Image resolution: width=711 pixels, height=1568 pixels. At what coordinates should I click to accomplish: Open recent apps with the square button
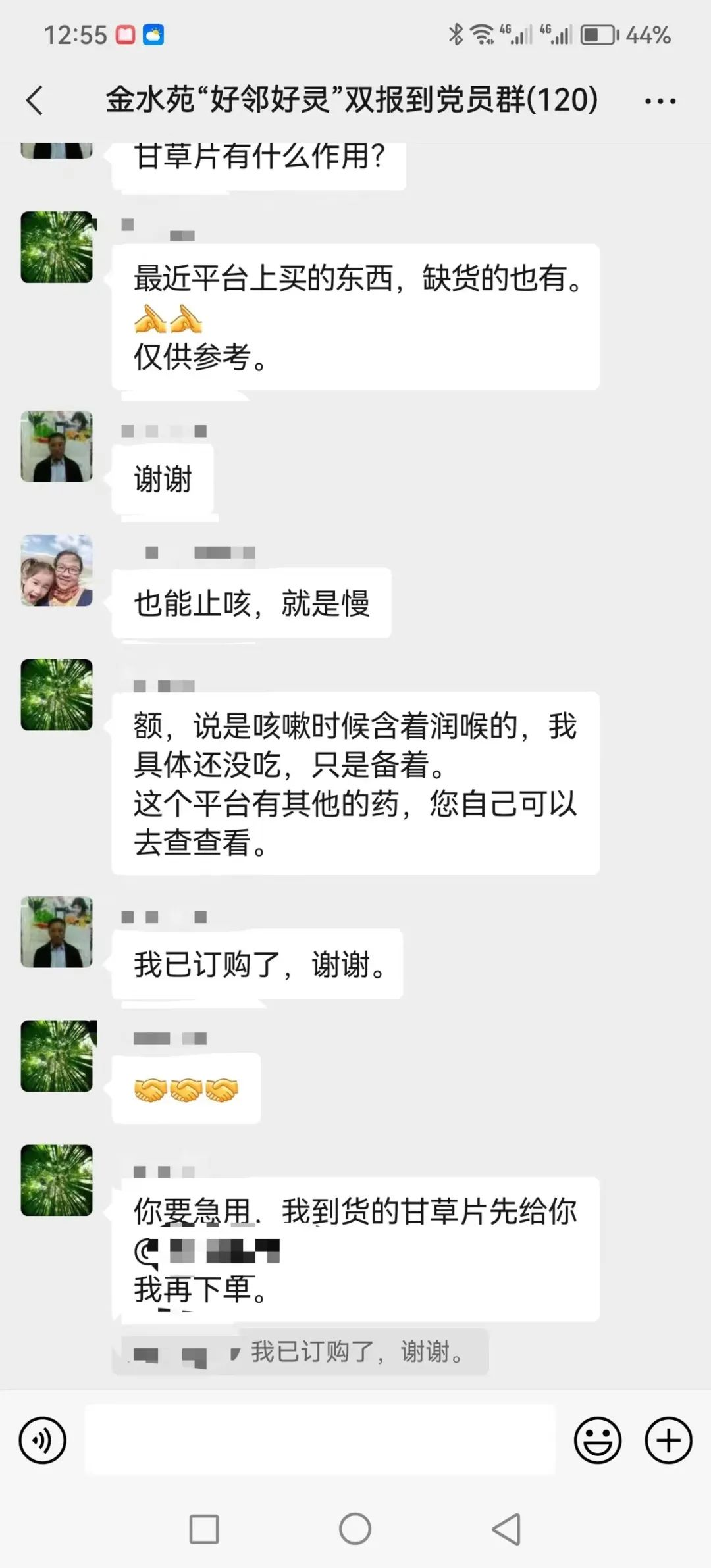(x=204, y=1529)
